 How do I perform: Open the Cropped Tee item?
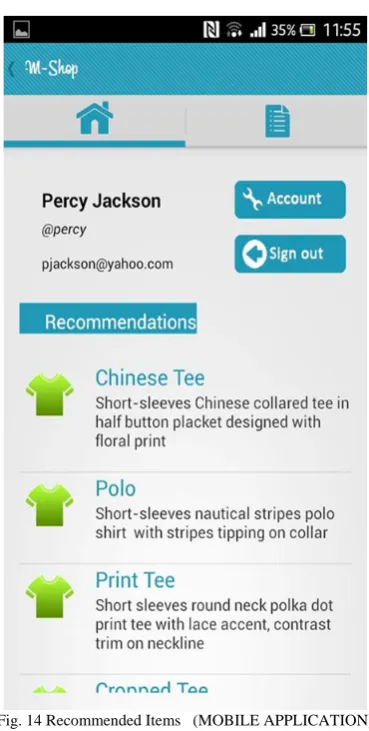point(185,684)
